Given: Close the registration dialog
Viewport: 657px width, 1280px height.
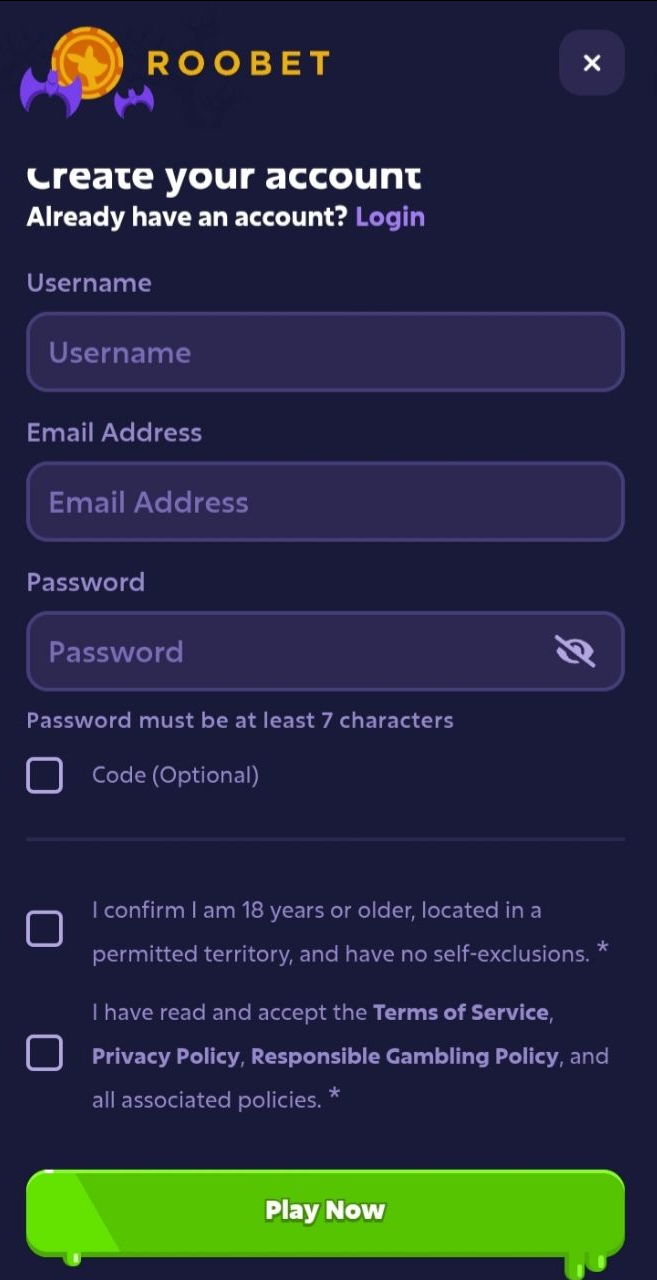Looking at the screenshot, I should point(592,63).
